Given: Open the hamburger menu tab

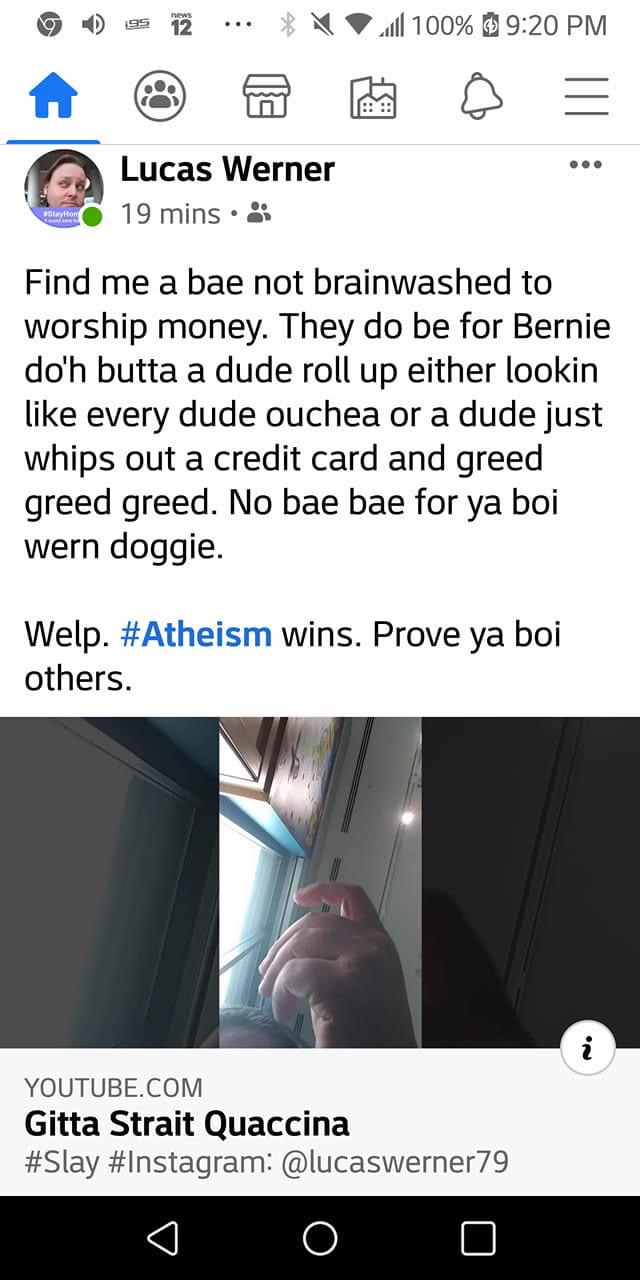Looking at the screenshot, I should [586, 99].
